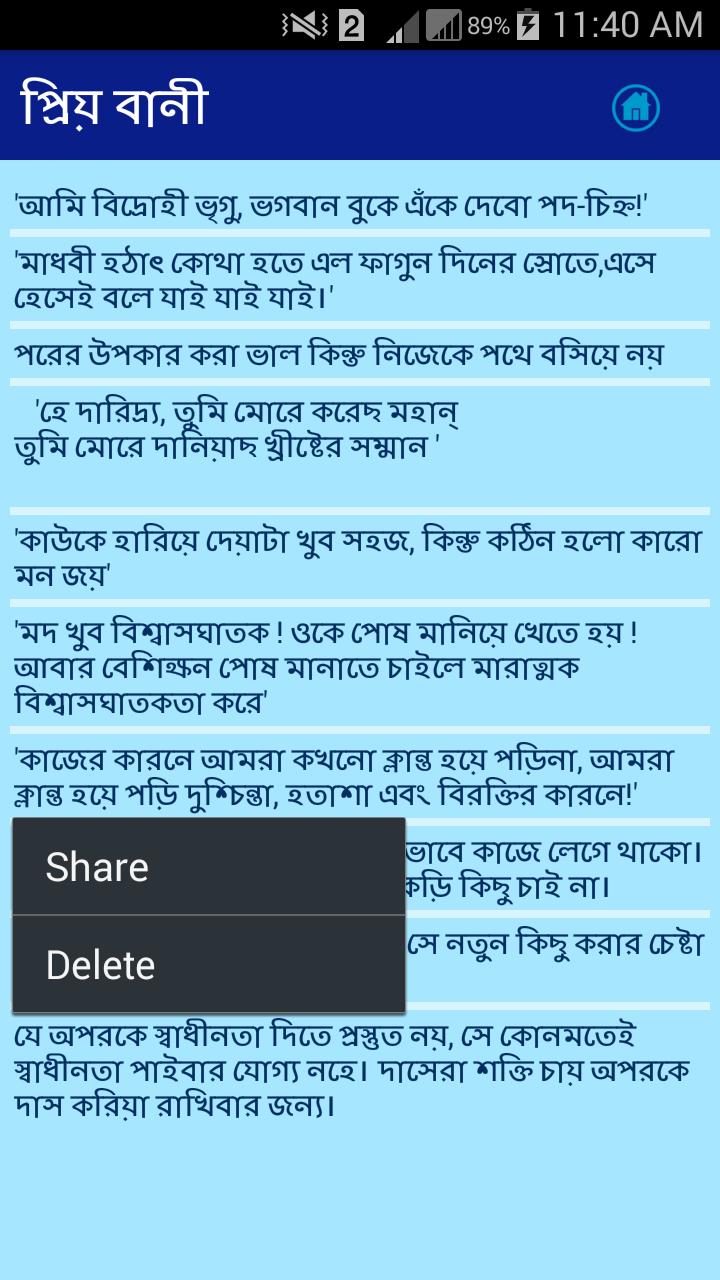Open the quote starting 'আমি বিদ্রোহী ভৃগু'

(332, 207)
